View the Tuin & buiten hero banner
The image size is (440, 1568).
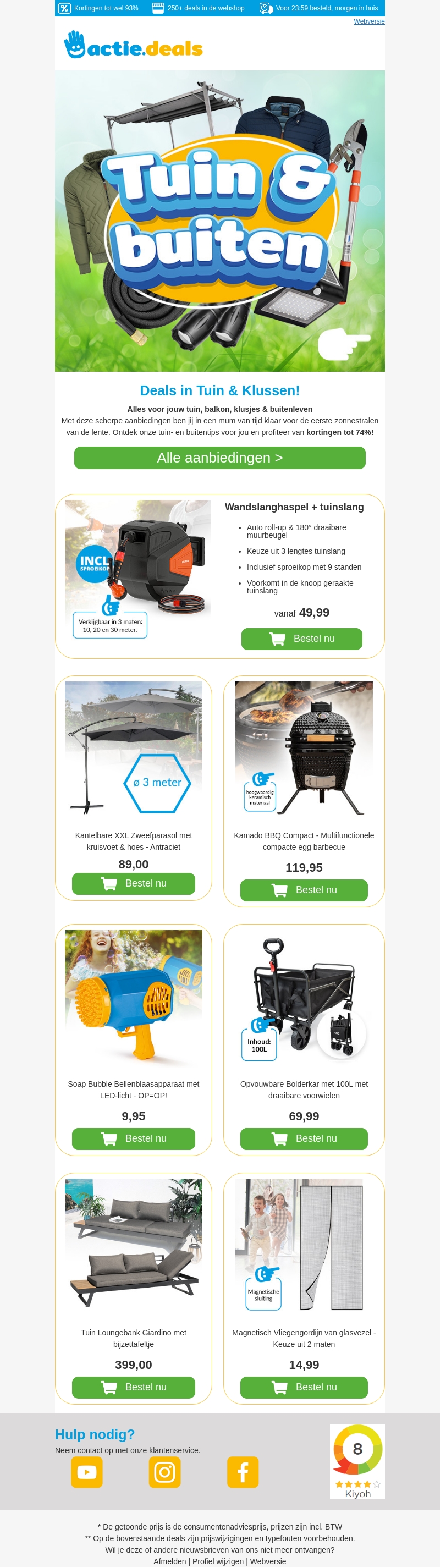[x=219, y=221]
